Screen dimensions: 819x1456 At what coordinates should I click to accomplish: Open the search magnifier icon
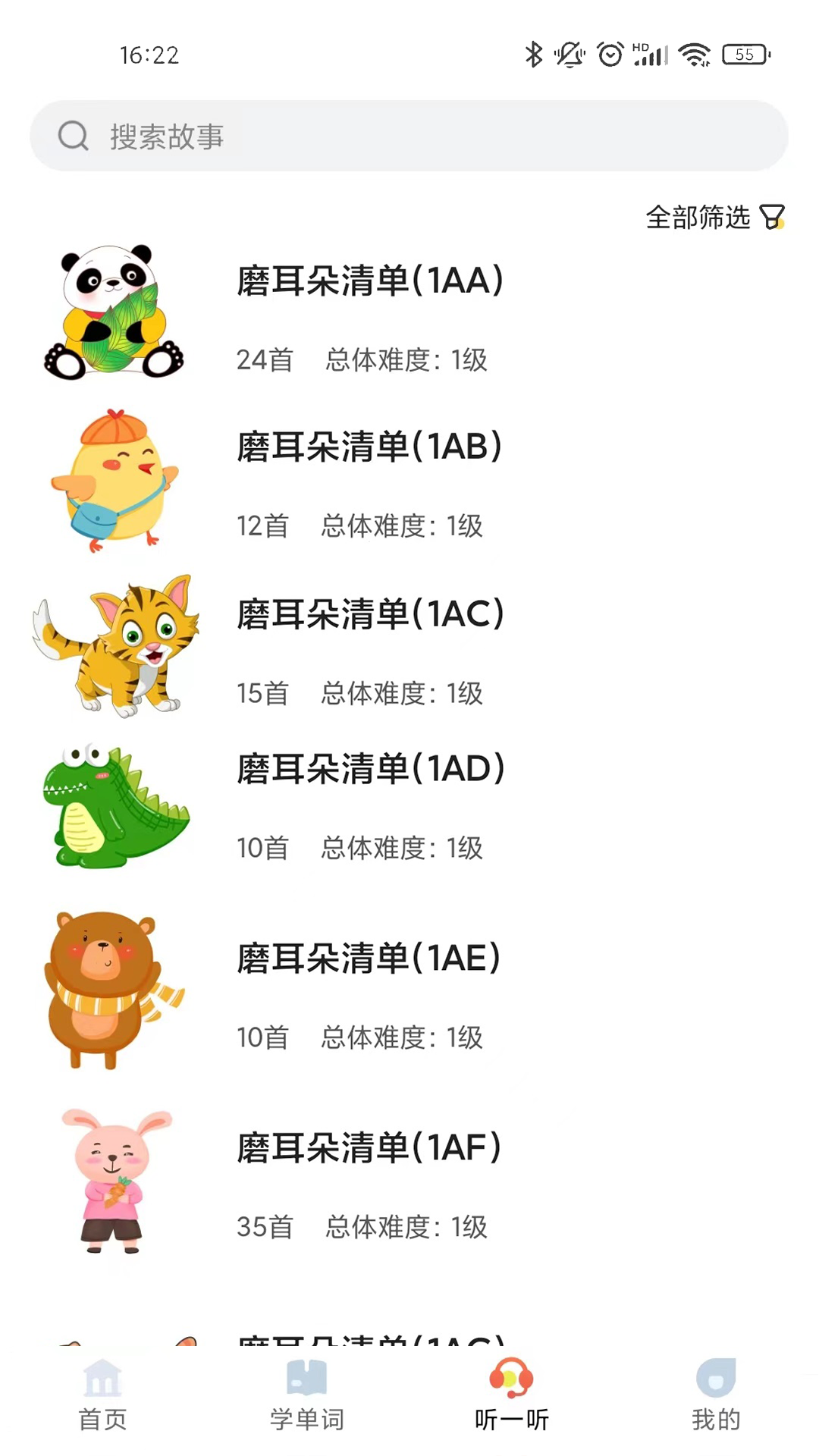click(x=72, y=136)
